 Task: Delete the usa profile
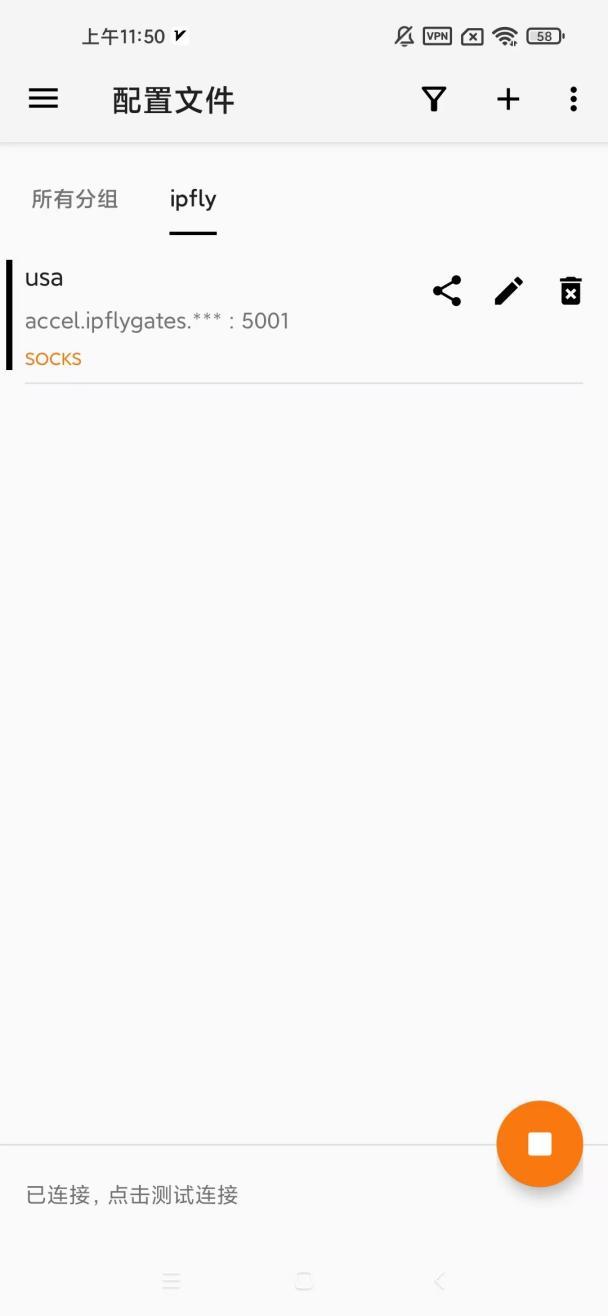pyautogui.click(x=570, y=291)
